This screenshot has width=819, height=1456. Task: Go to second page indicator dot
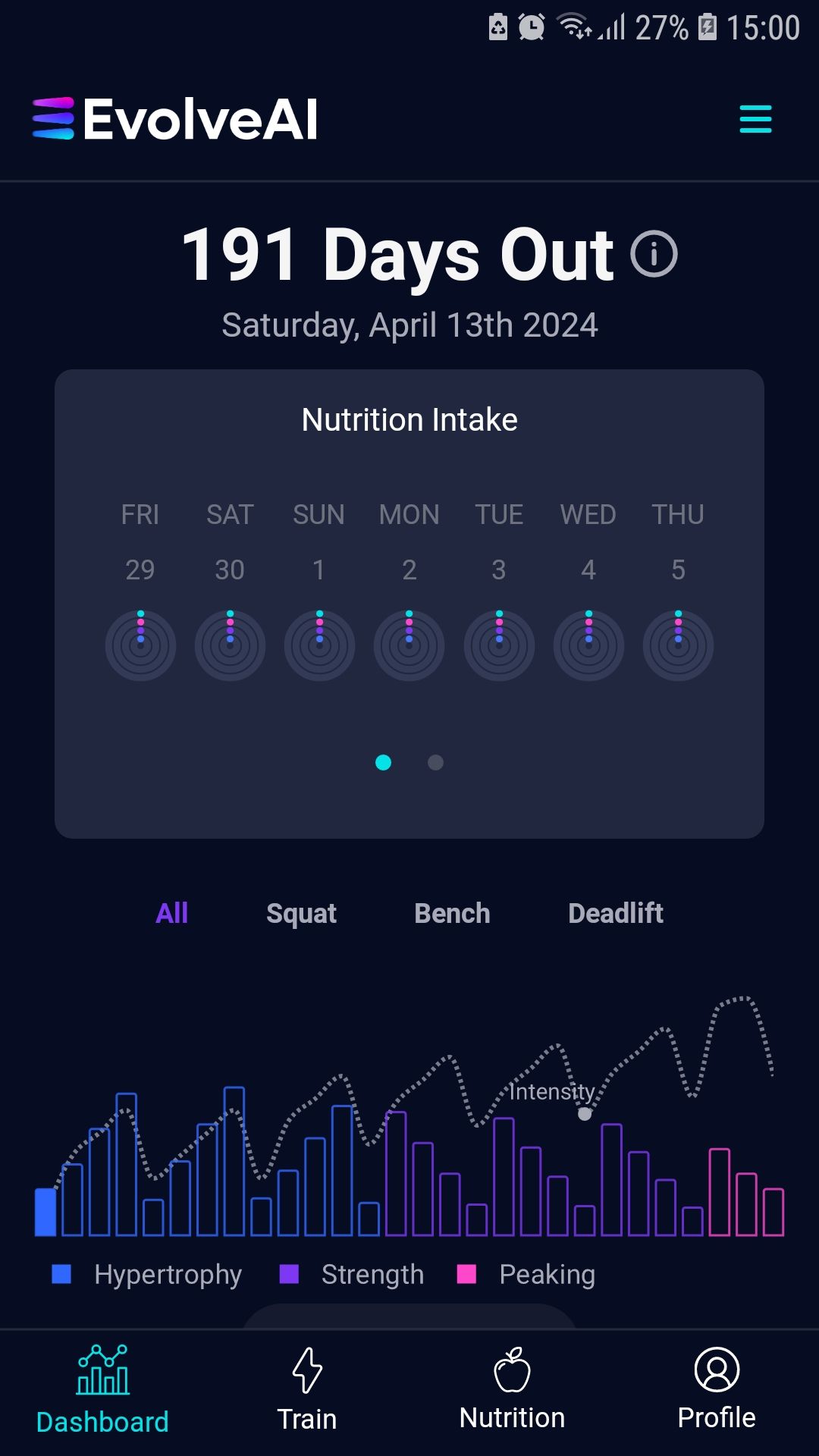tap(435, 762)
